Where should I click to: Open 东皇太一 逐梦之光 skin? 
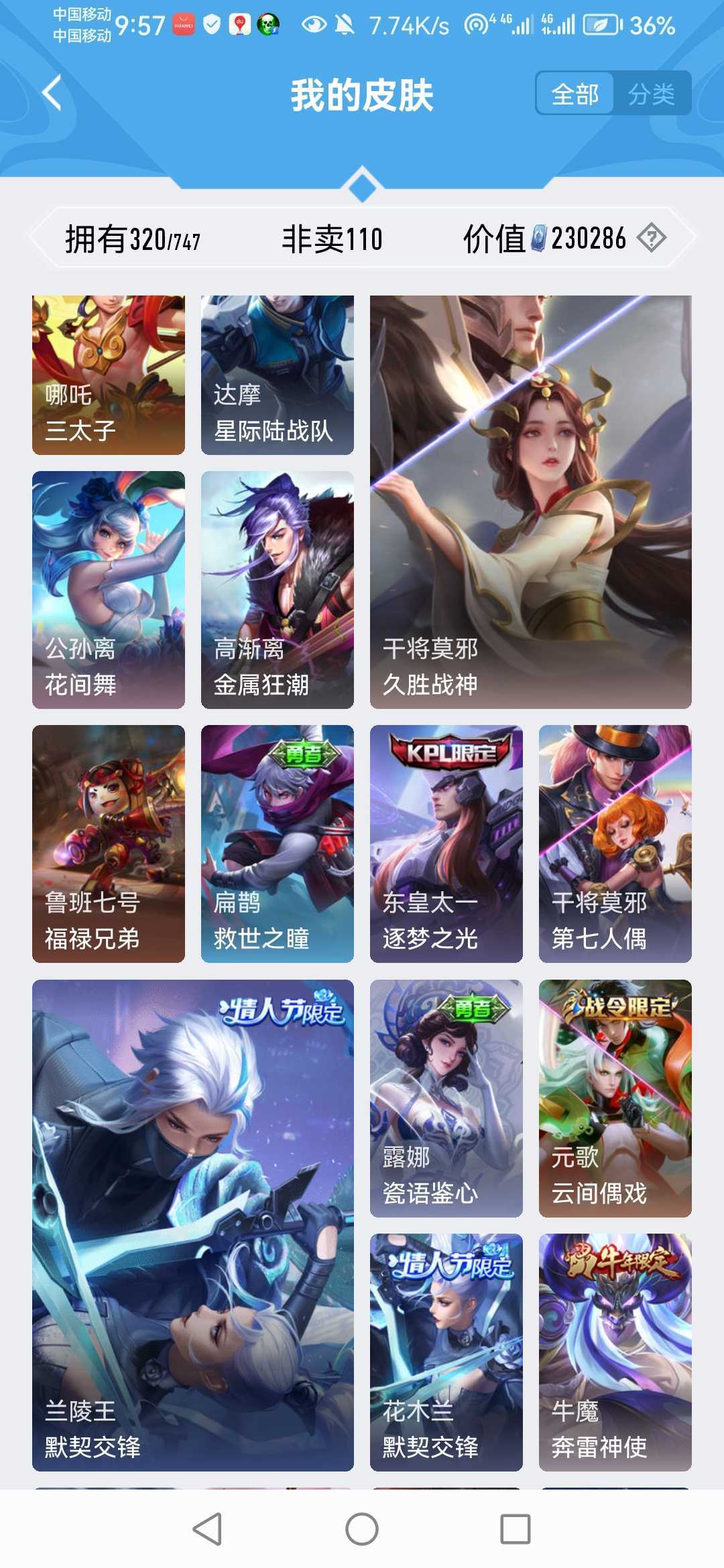pos(446,844)
